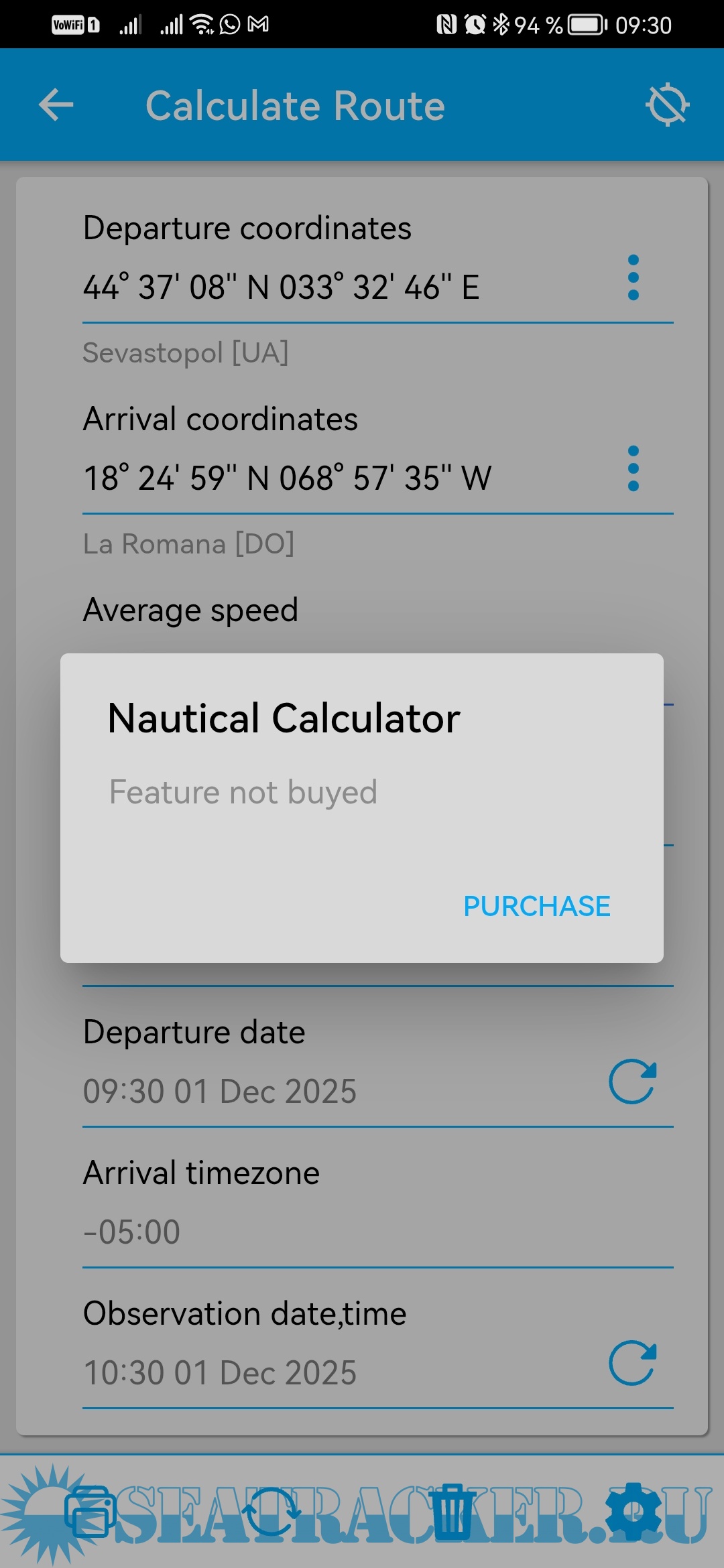The height and width of the screenshot is (1568, 724).
Task: Tap the trash bin in the bottom bar
Action: tap(452, 1512)
